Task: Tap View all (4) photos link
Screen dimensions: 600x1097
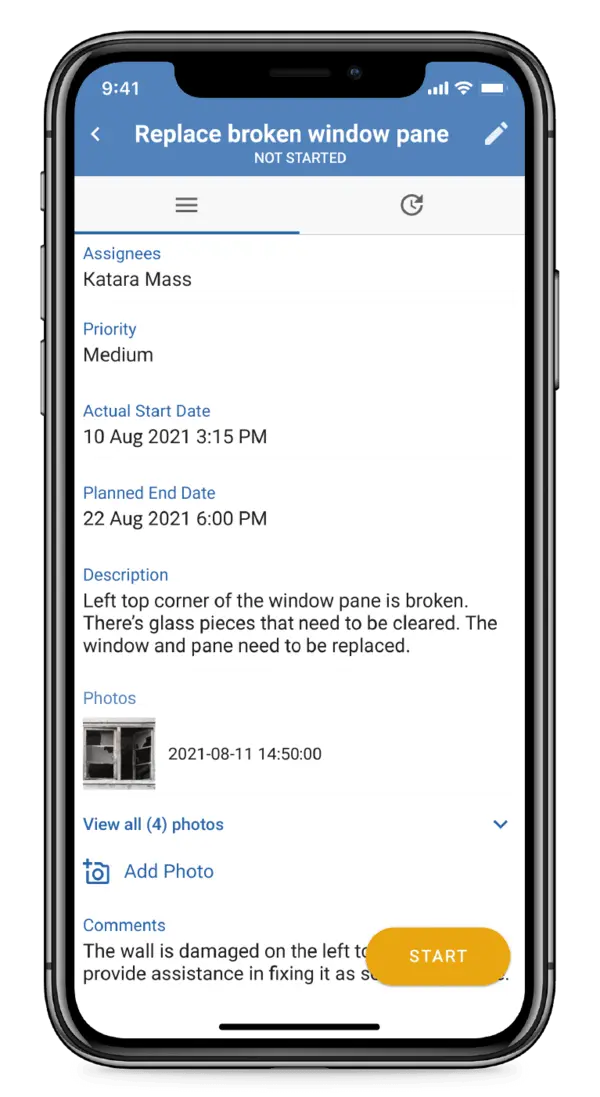Action: coord(153,824)
